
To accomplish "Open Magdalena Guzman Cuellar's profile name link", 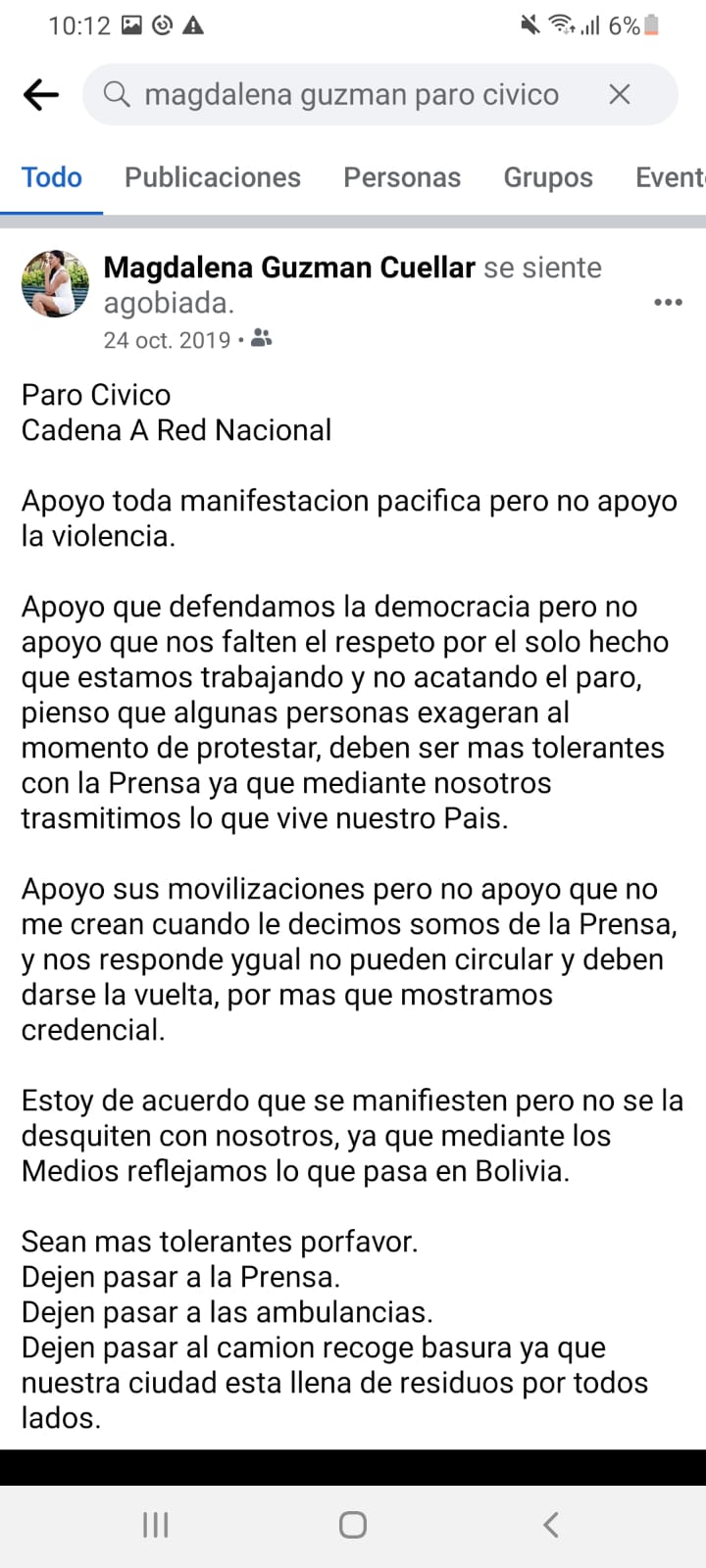I will pyautogui.click(x=289, y=268).
